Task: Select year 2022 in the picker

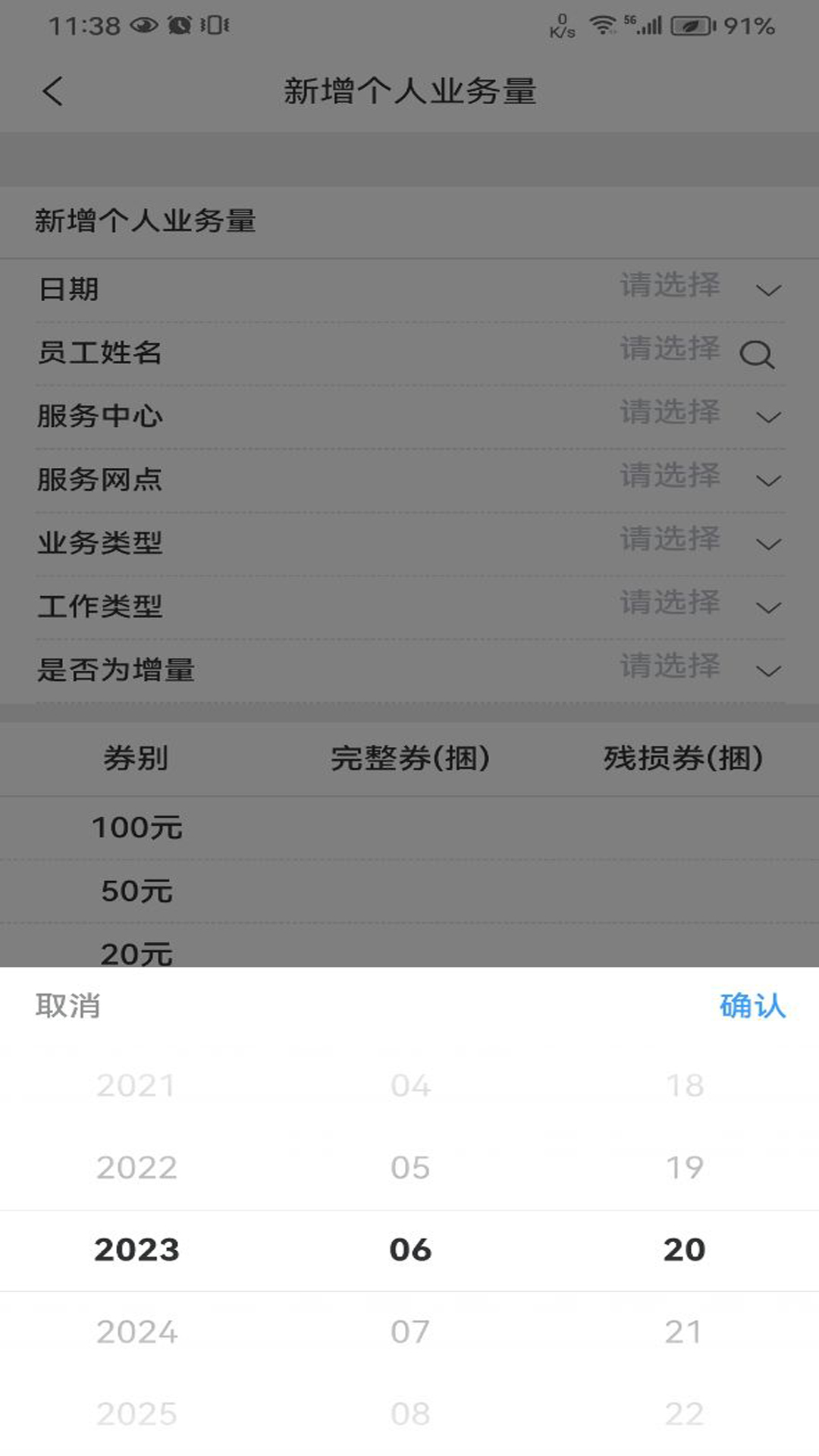Action: [x=136, y=1167]
